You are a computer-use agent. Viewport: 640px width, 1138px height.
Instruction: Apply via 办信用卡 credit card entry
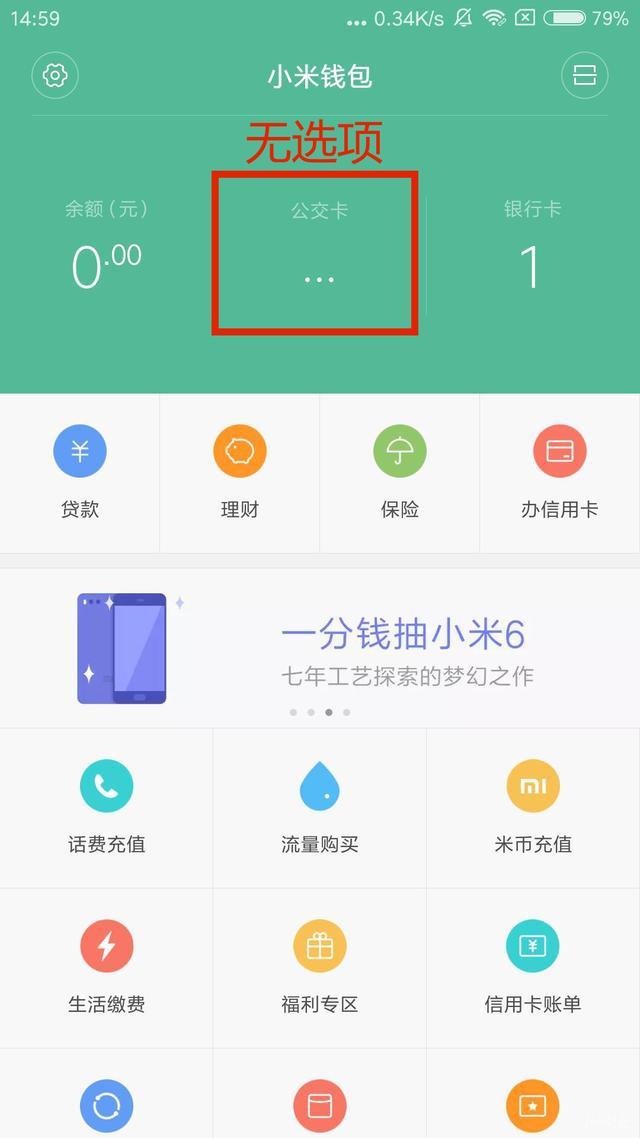tap(559, 472)
